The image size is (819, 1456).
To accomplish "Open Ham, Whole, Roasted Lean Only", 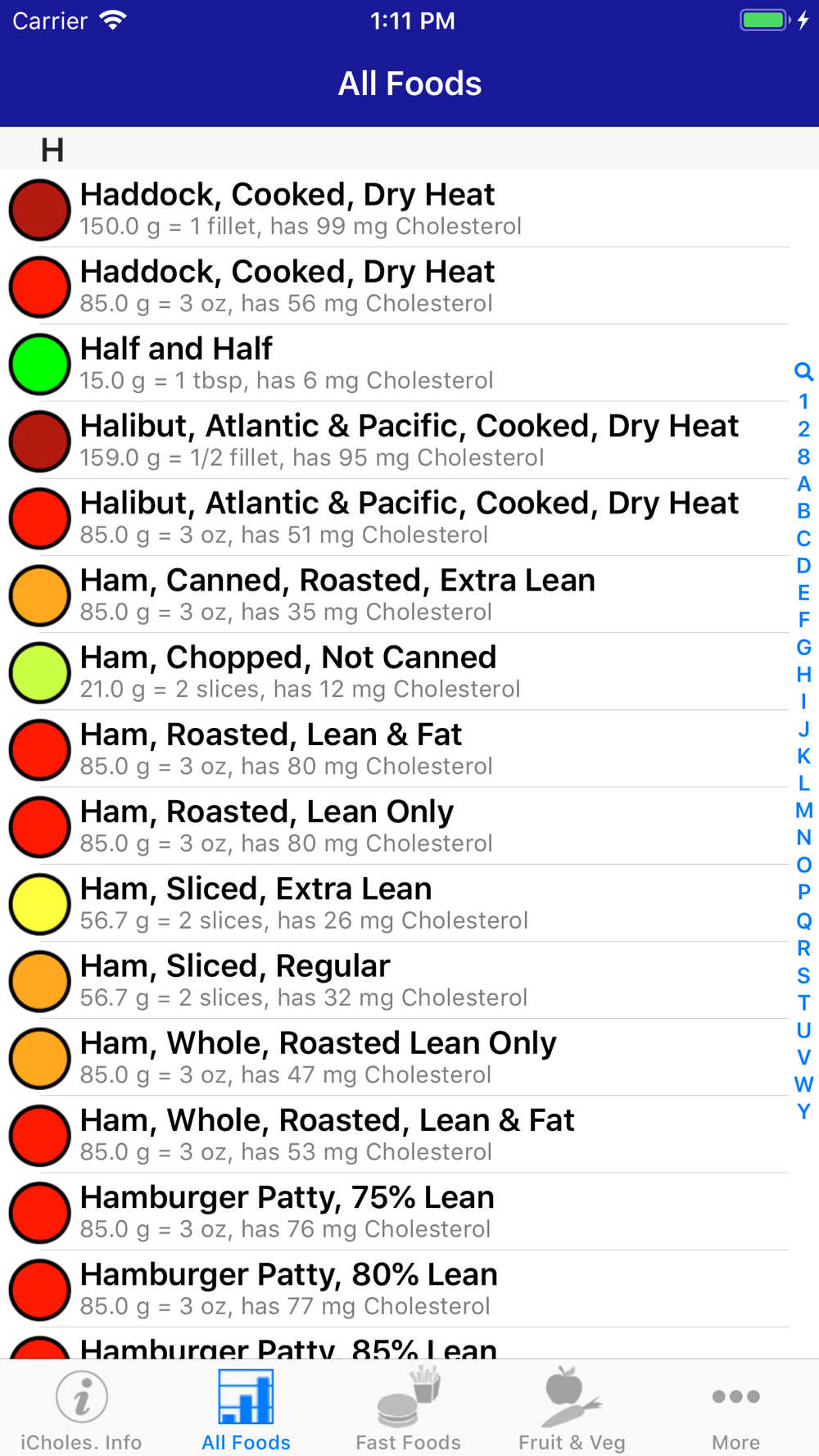I will (395, 1057).
